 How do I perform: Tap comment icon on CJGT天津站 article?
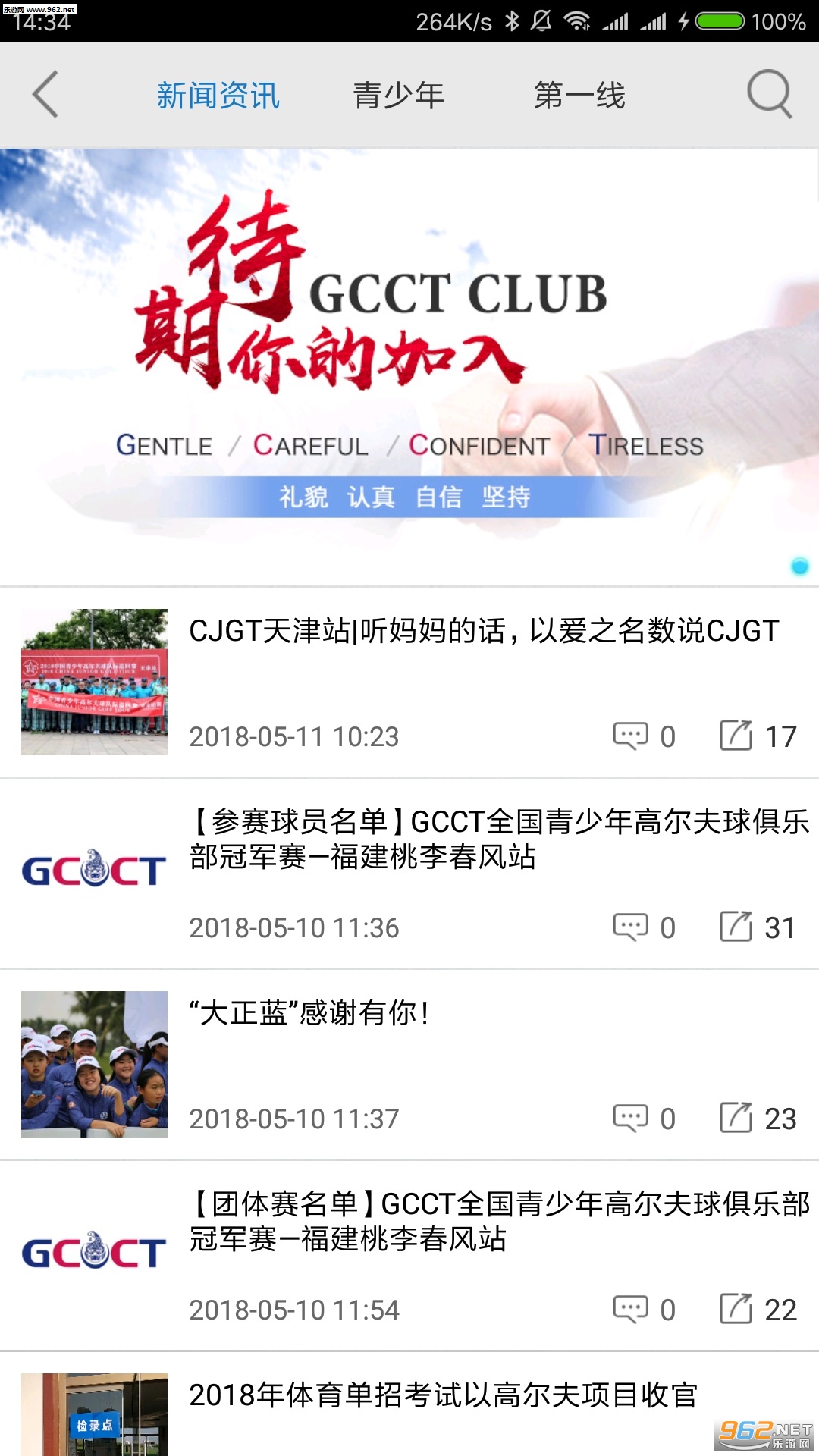tap(630, 736)
